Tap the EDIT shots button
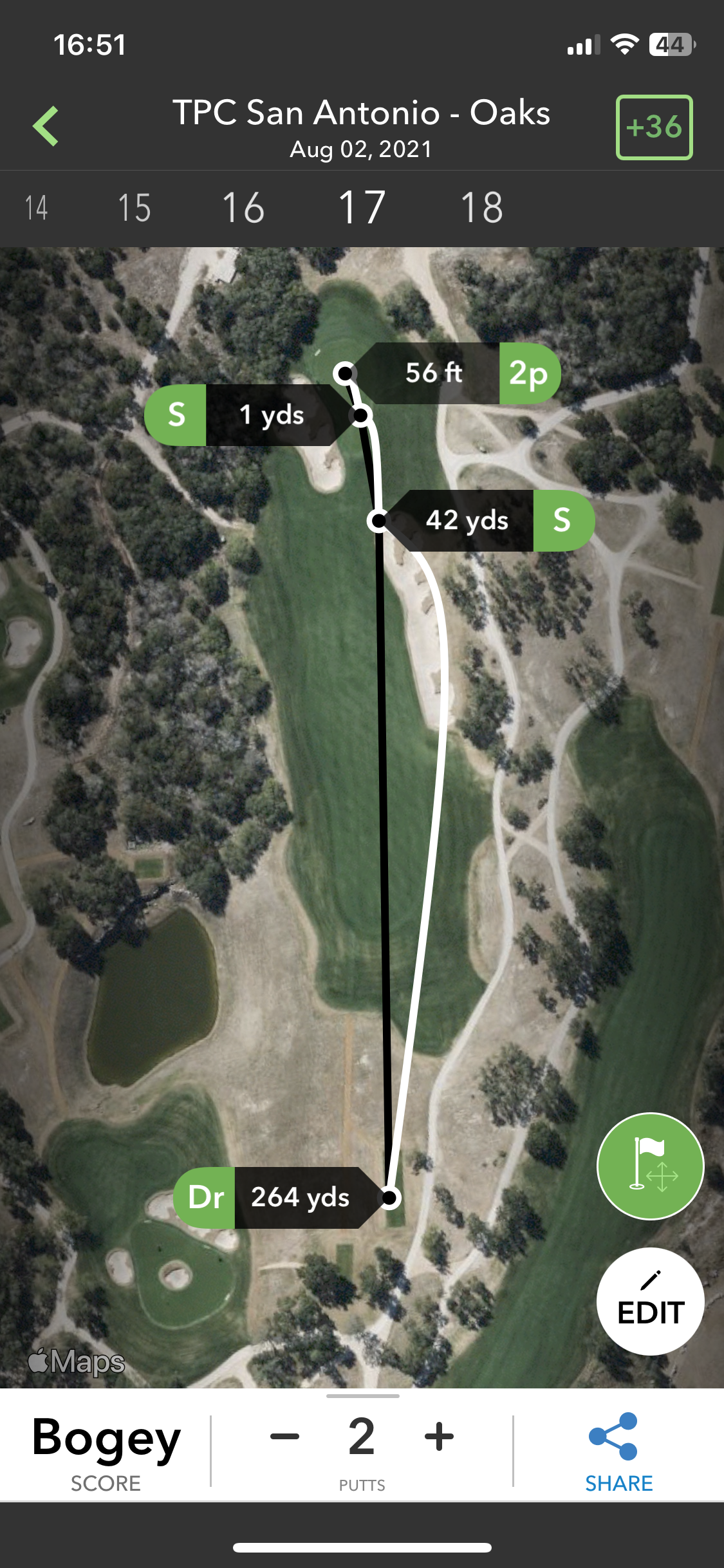The width and height of the screenshot is (724, 1568). [x=650, y=1301]
